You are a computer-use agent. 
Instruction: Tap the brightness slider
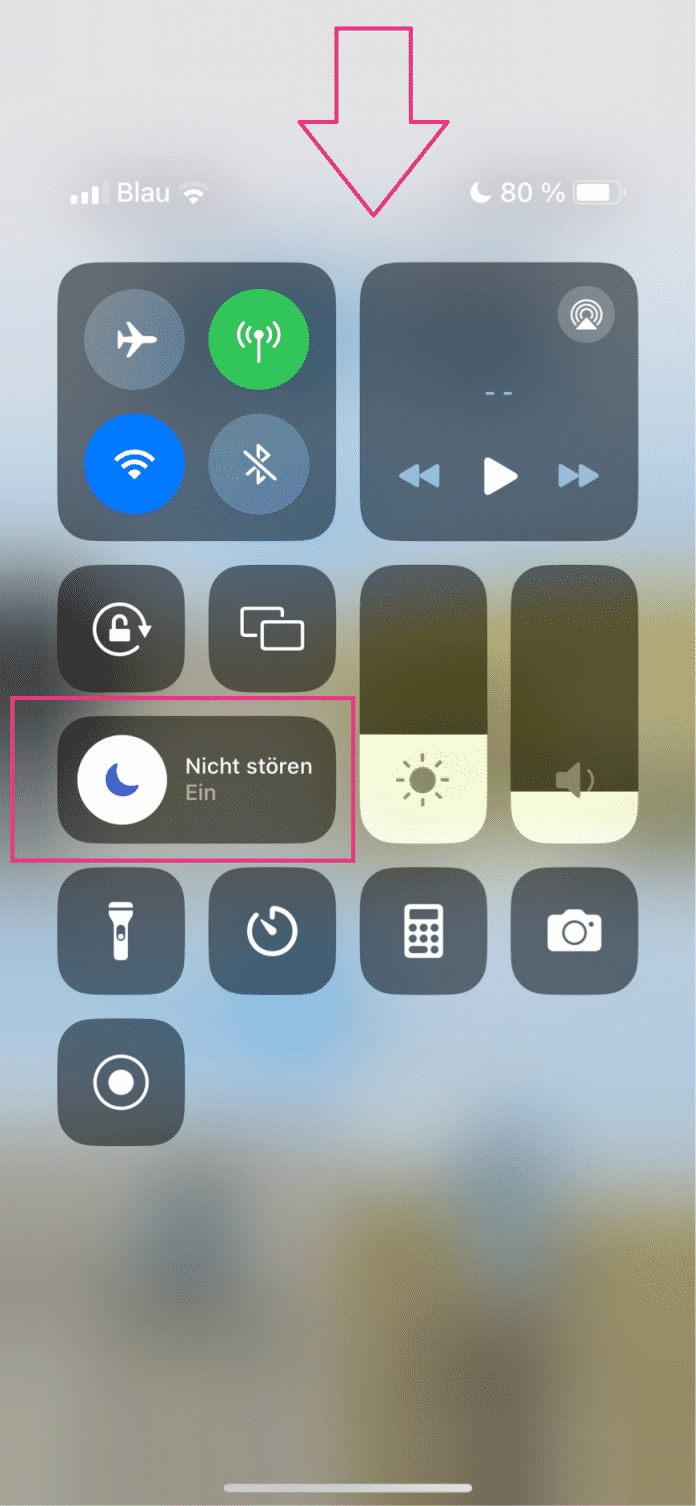coord(423,705)
